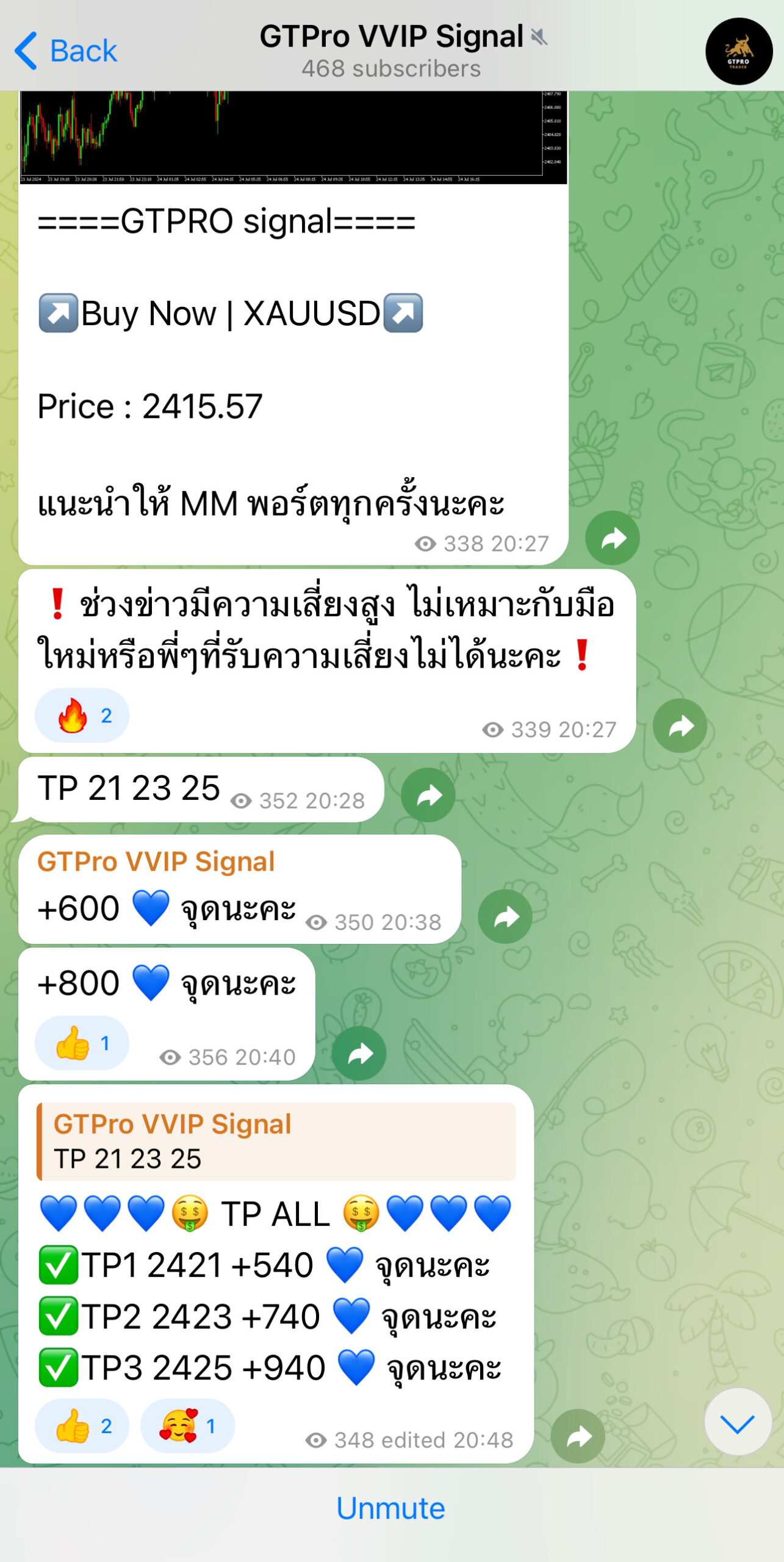Open the GTPro channel profile picture

[x=738, y=51]
